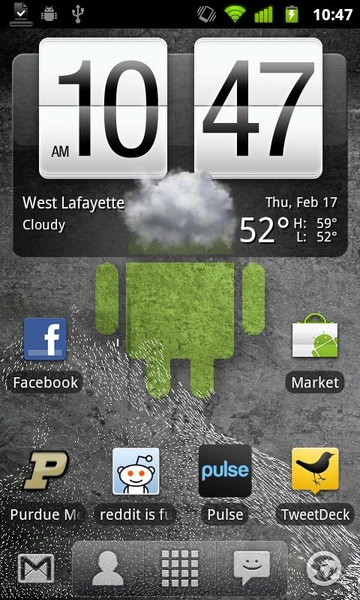Open the app drawer grid
The height and width of the screenshot is (600, 360).
click(180, 568)
